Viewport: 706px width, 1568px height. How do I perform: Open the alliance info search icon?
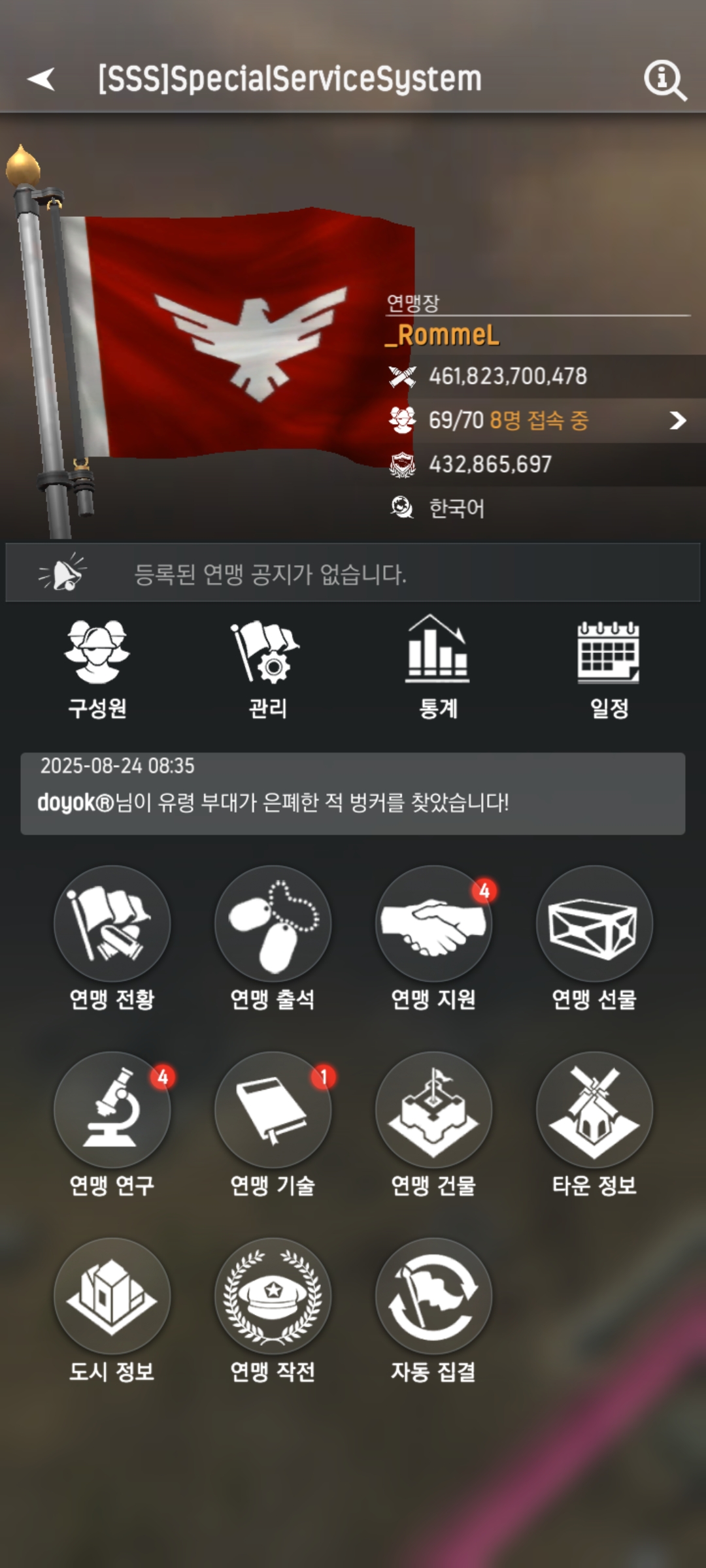point(665,80)
